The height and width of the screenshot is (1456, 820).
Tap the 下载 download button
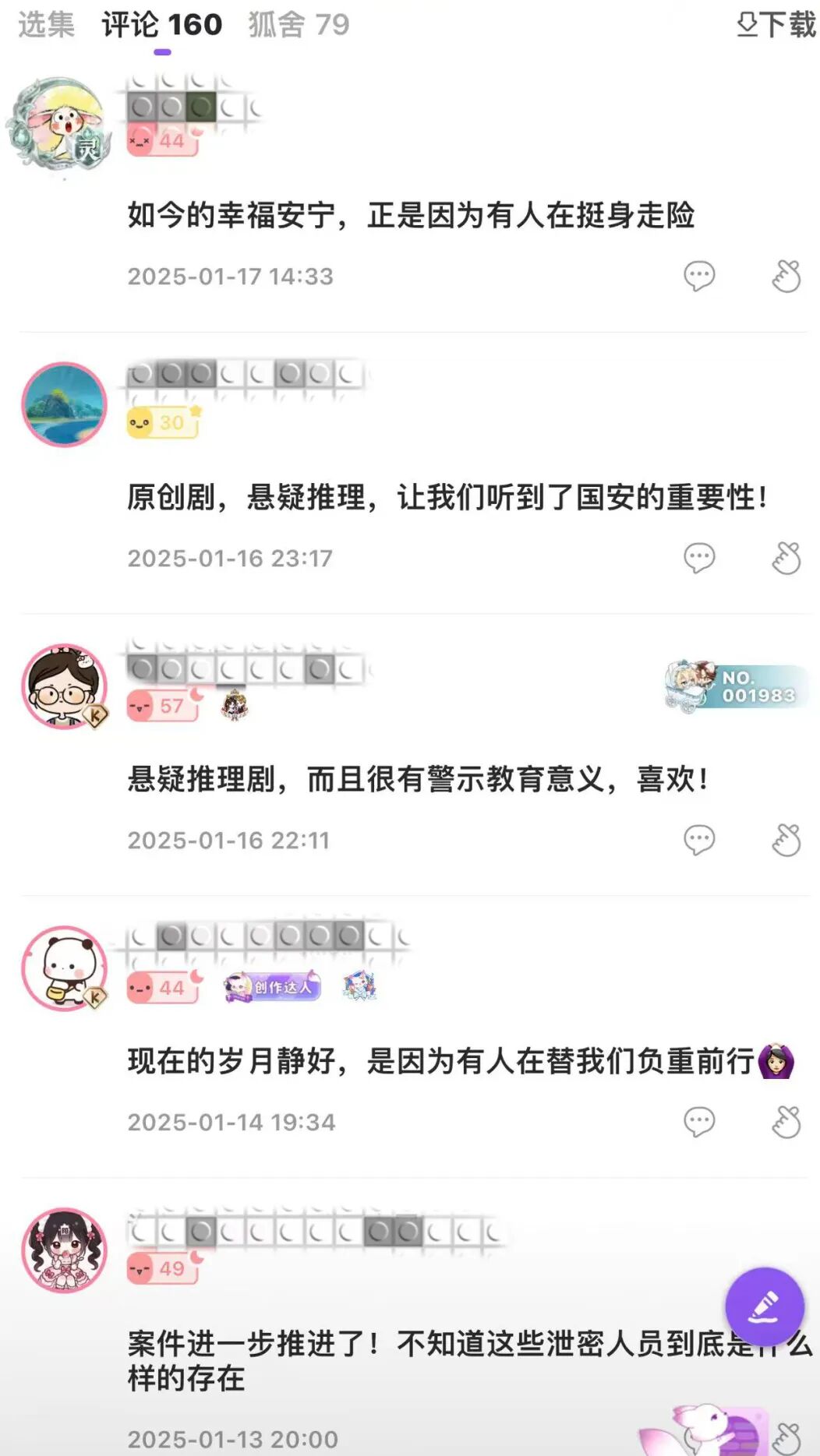[x=776, y=25]
